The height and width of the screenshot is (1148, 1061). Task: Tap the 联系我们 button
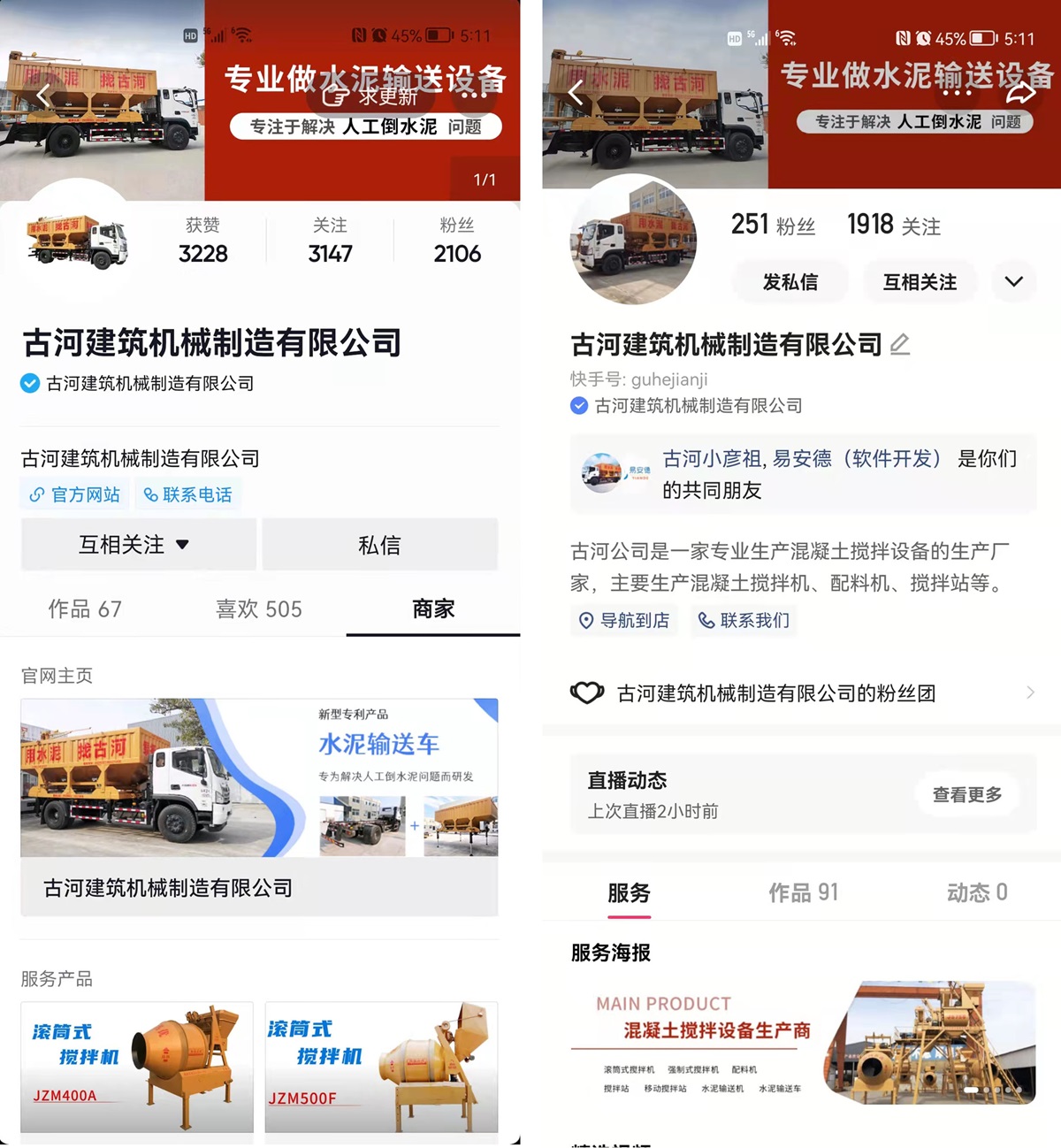pyautogui.click(x=744, y=621)
